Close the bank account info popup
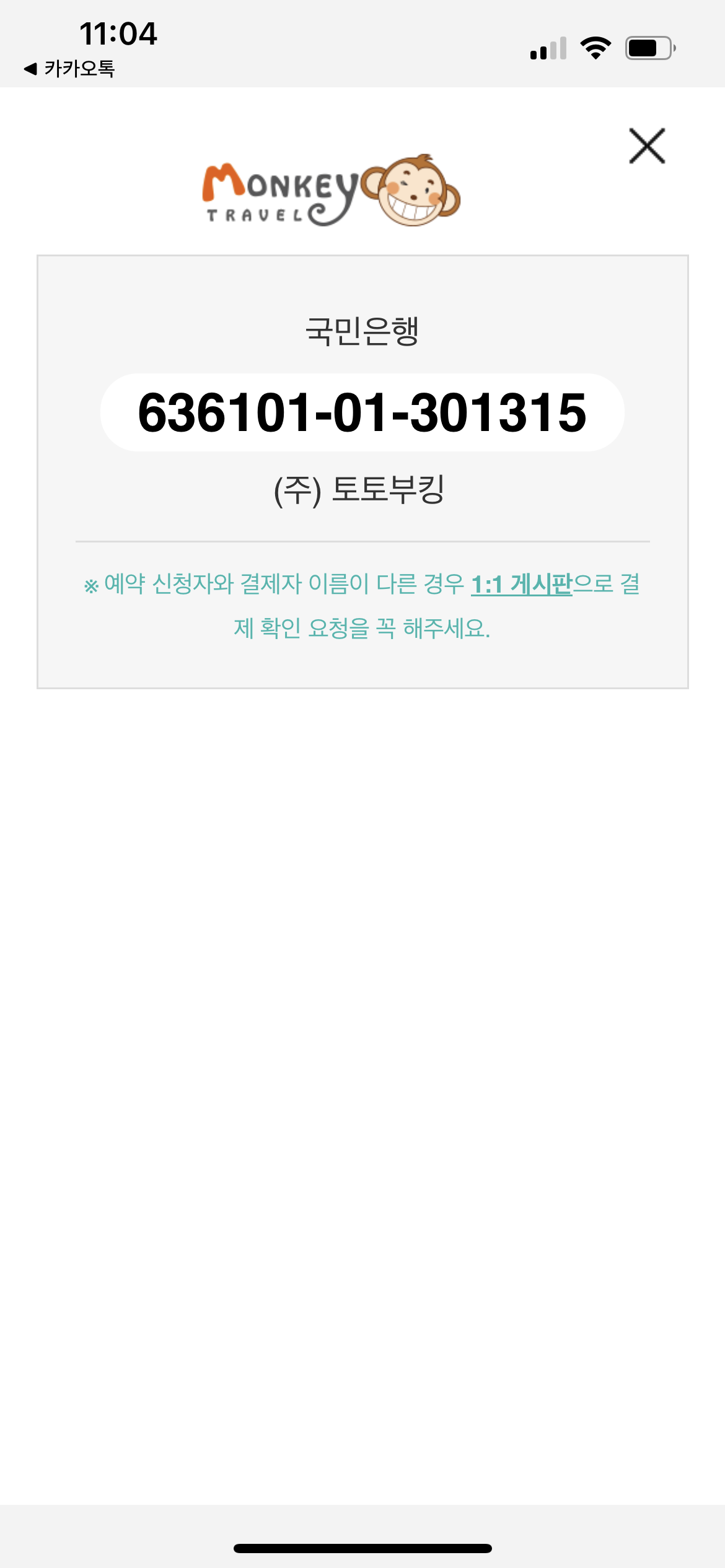This screenshot has height=1568, width=725. 647,146
